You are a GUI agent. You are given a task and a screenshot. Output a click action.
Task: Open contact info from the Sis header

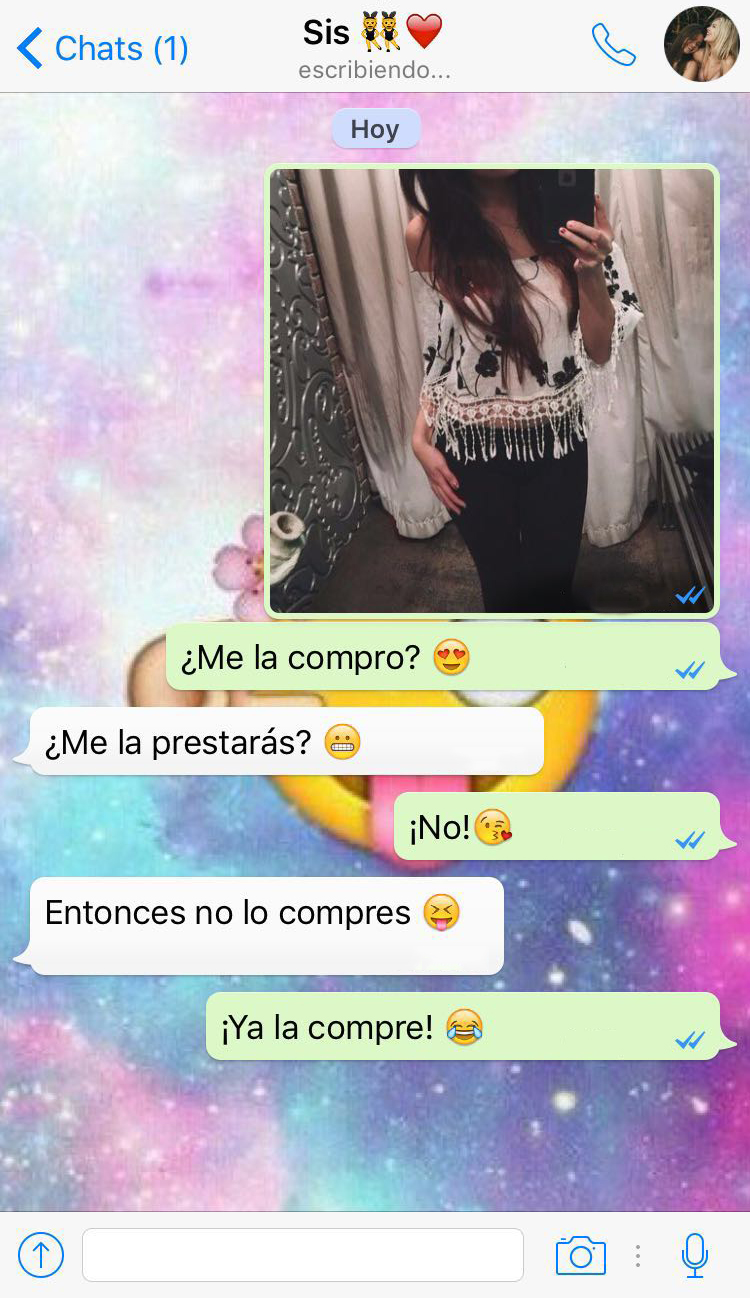[x=374, y=45]
